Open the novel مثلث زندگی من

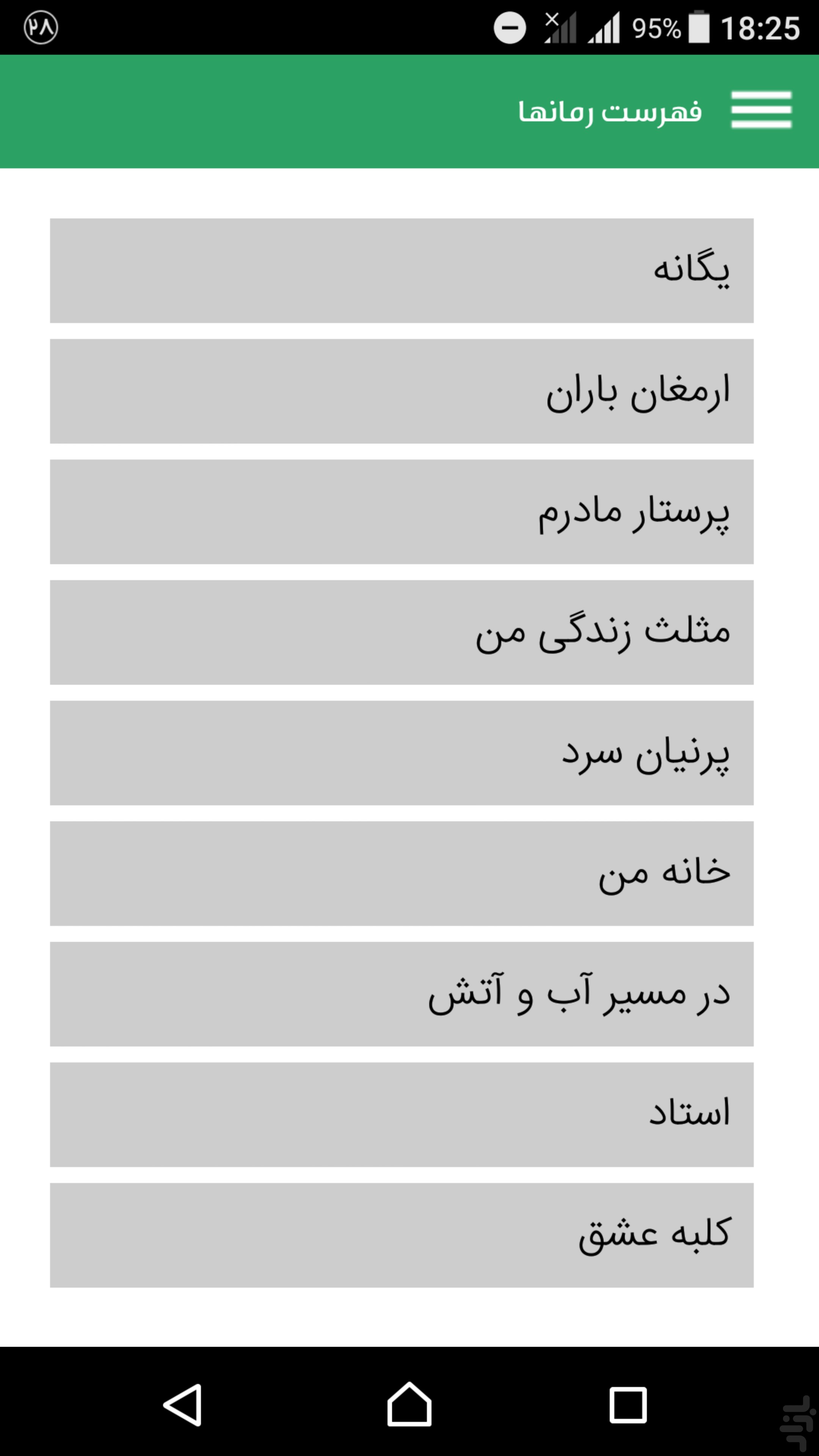[401, 632]
